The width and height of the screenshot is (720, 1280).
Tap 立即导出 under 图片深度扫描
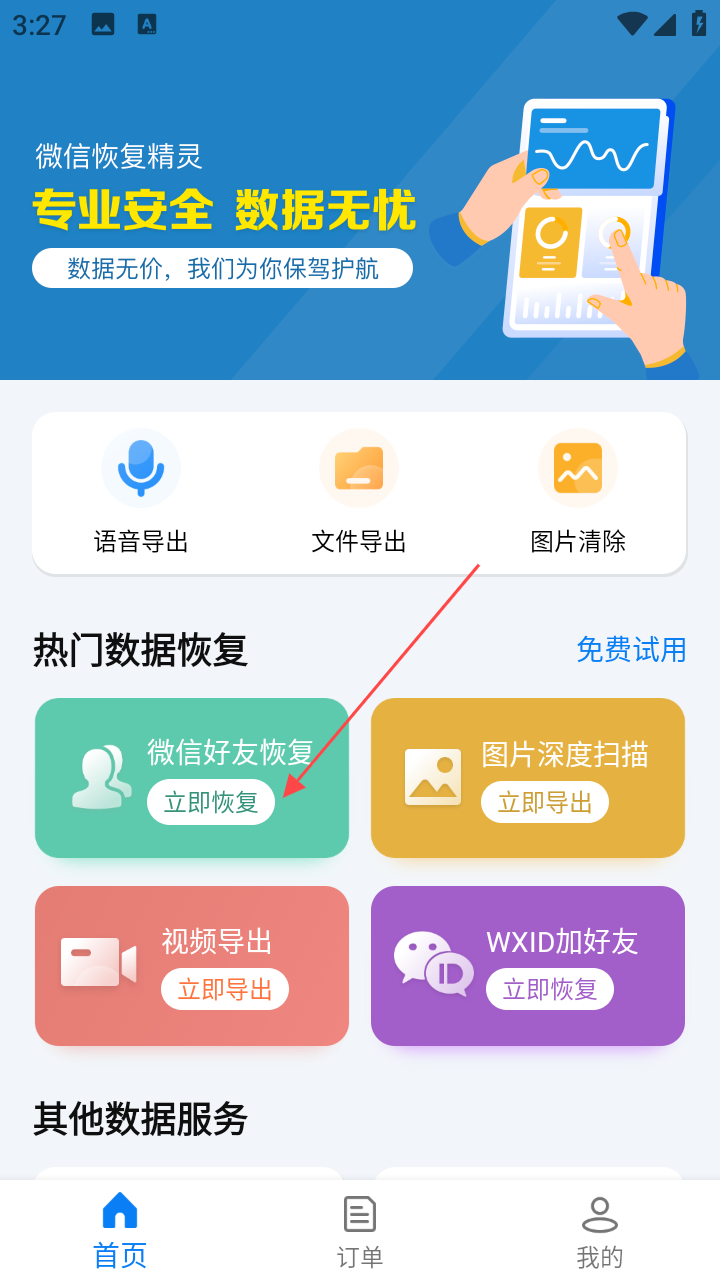point(545,802)
